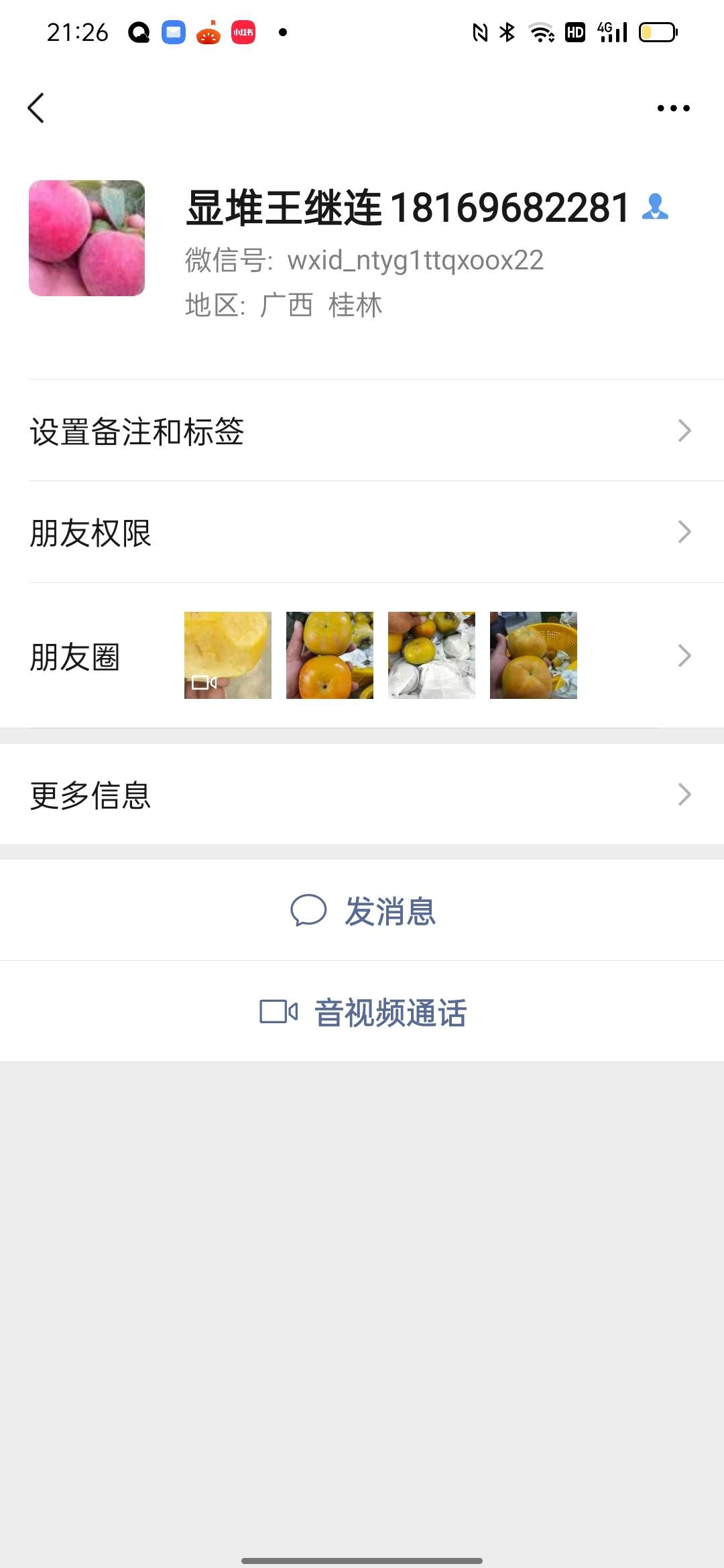This screenshot has height=1568, width=724.
Task: Go back using the top-left arrow
Action: 36,108
